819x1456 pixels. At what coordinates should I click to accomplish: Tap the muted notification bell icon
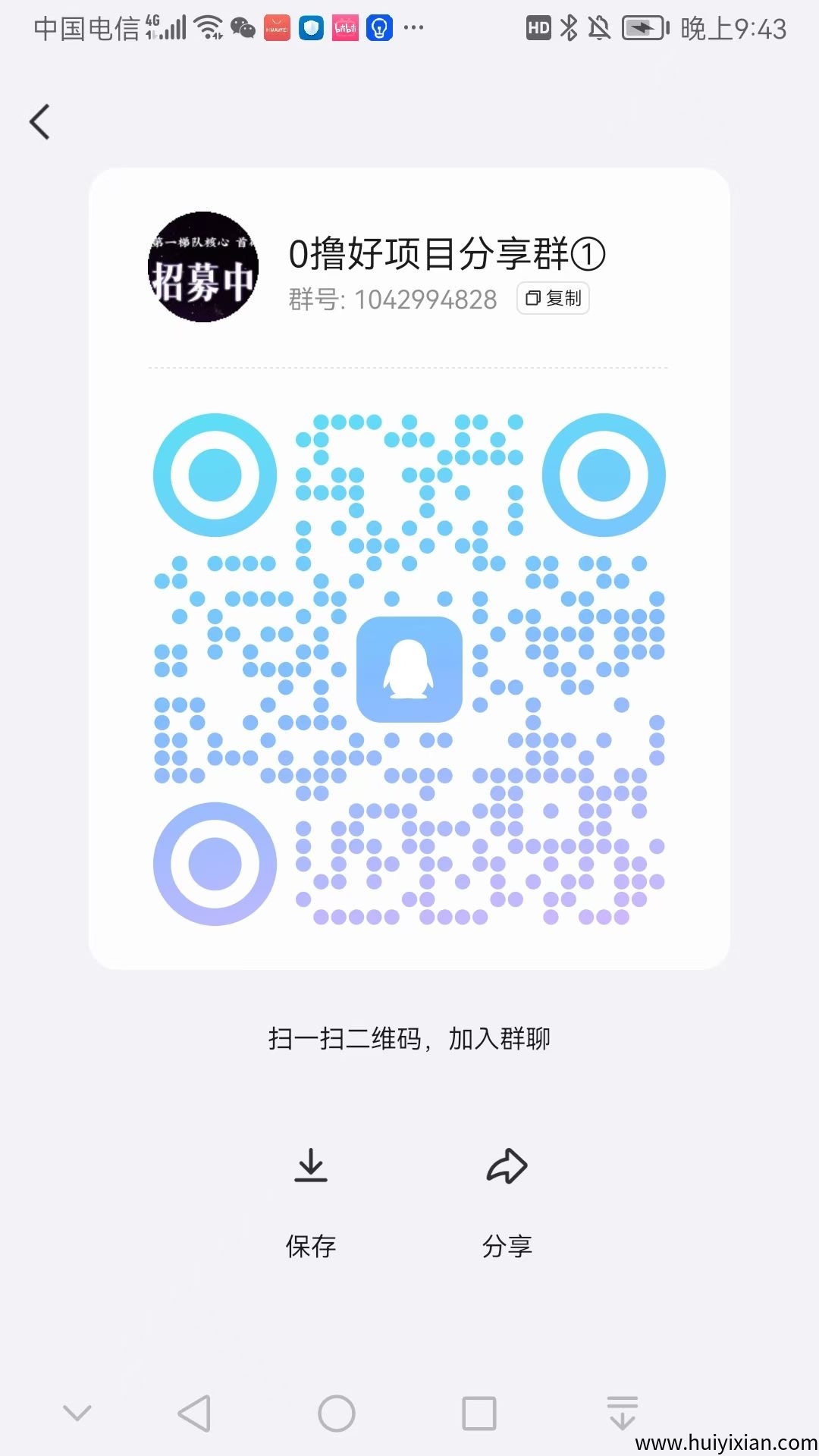tap(599, 29)
